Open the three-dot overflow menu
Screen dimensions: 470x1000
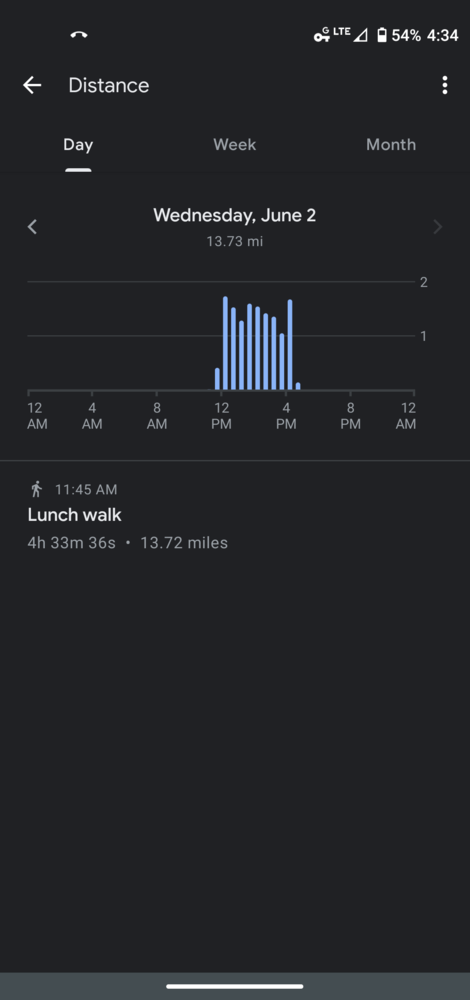[444, 85]
